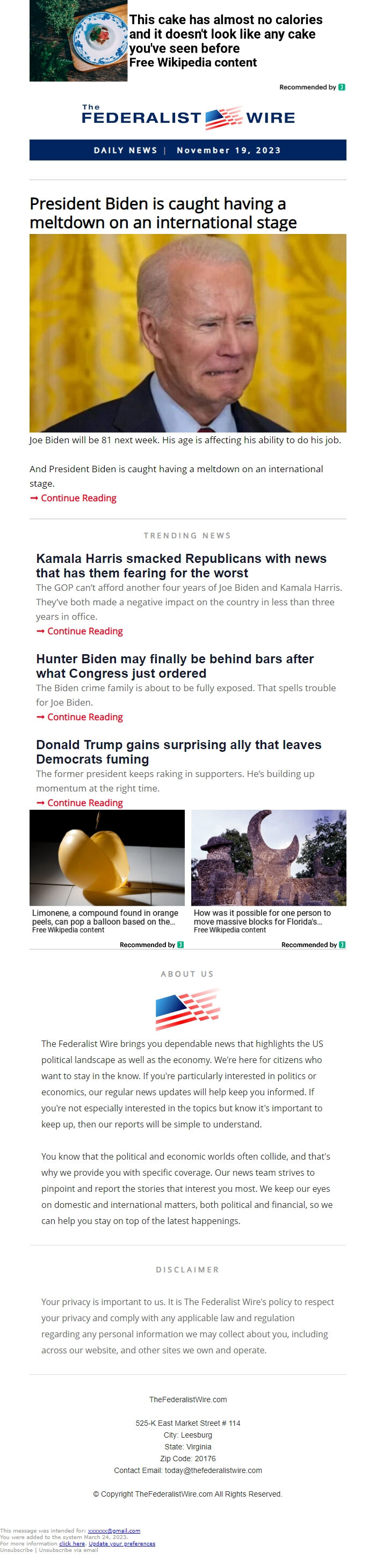376x1568 pixels.
Task: Continue Reading the Donald Trump story
Action: [x=85, y=803]
